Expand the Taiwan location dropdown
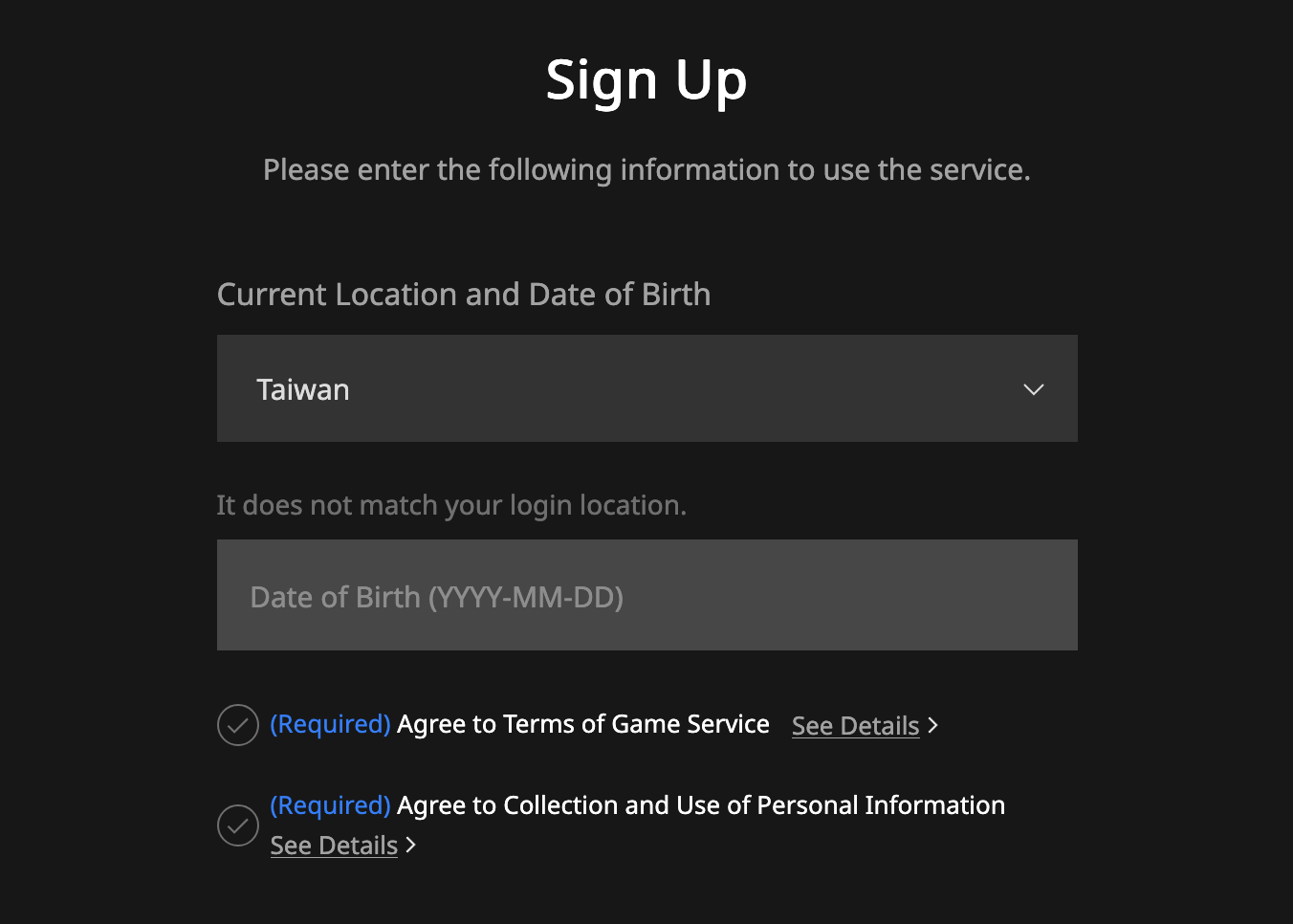Viewport: 1293px width, 924px height. coord(646,388)
